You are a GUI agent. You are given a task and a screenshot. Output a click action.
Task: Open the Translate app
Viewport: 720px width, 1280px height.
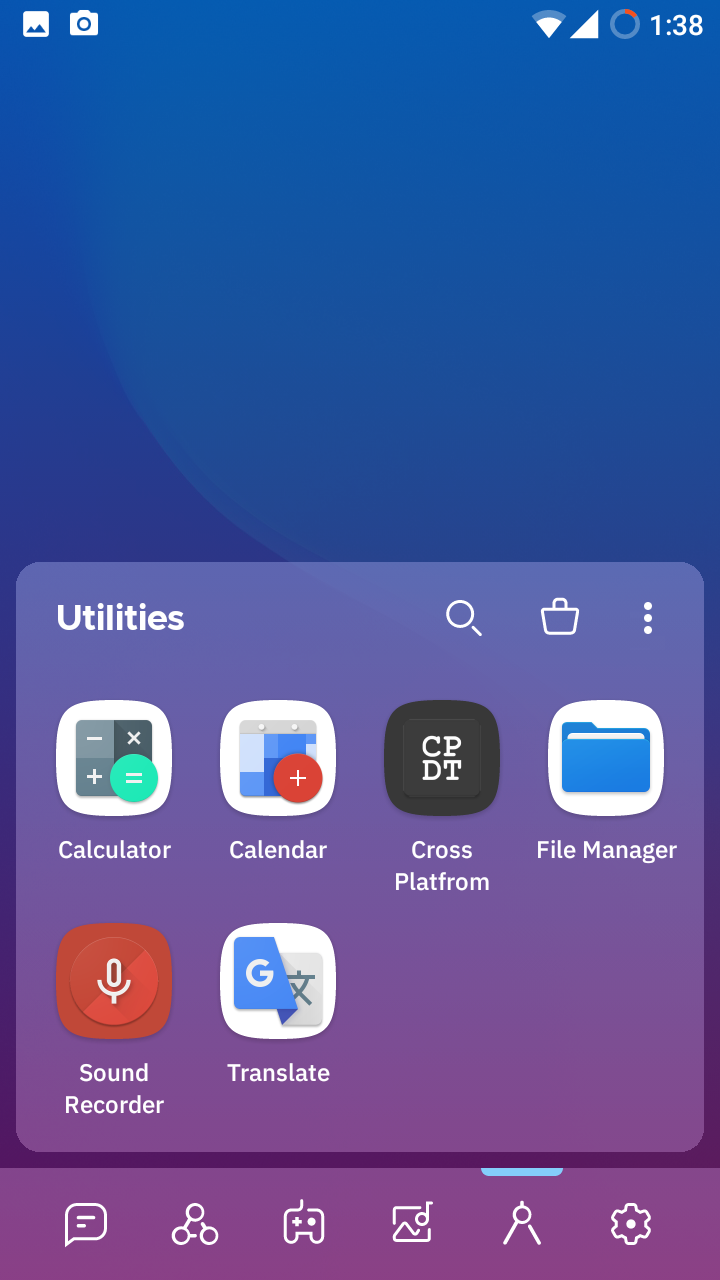[278, 981]
